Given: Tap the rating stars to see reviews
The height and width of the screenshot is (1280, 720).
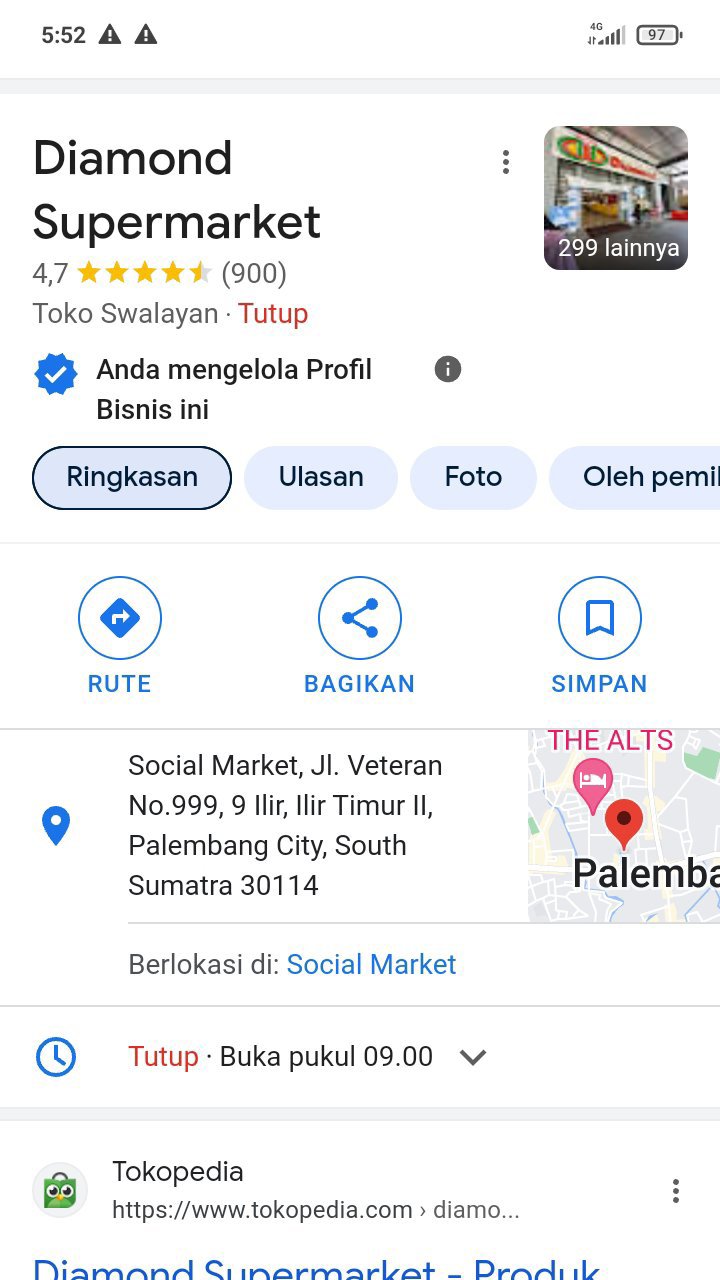Looking at the screenshot, I should tap(144, 273).
